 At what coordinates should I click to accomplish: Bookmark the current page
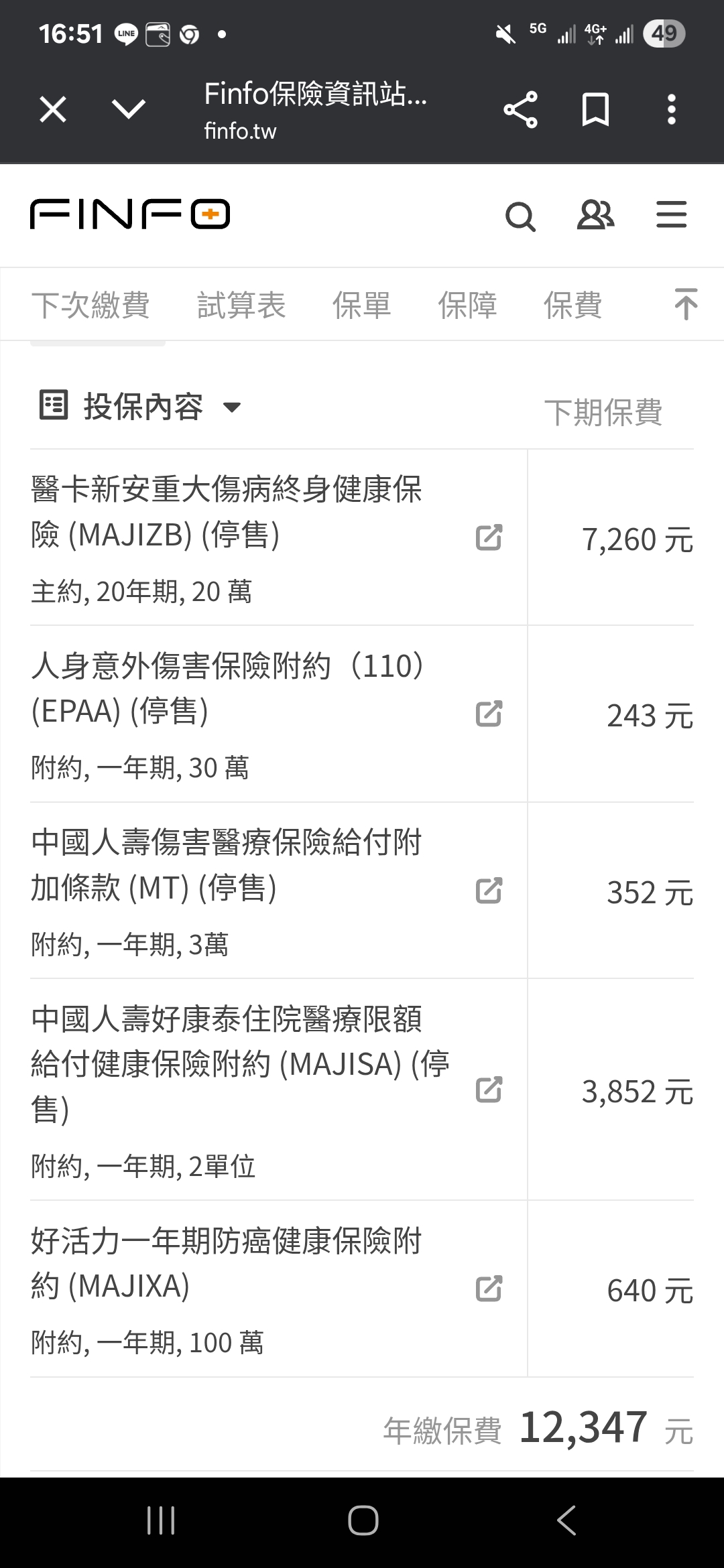pyautogui.click(x=595, y=109)
